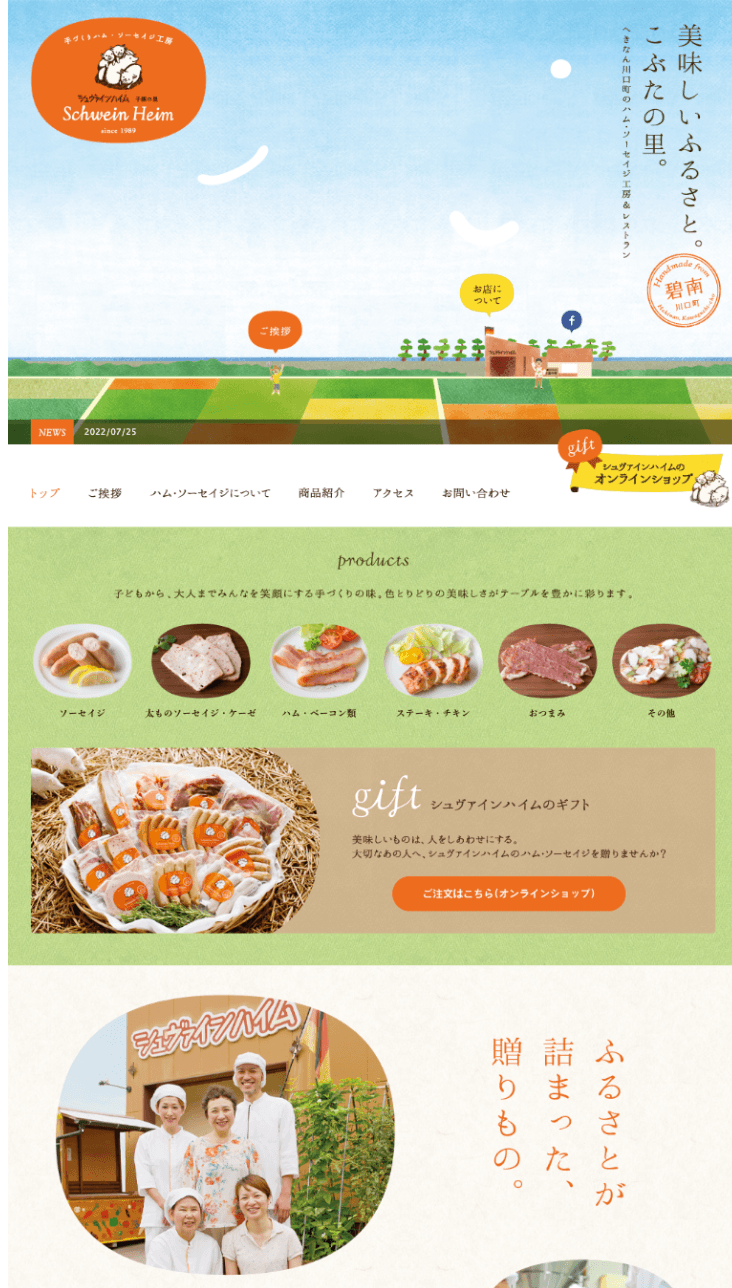Go to お問い合わせ
This screenshot has height=1288, width=732.
pyautogui.click(x=476, y=493)
